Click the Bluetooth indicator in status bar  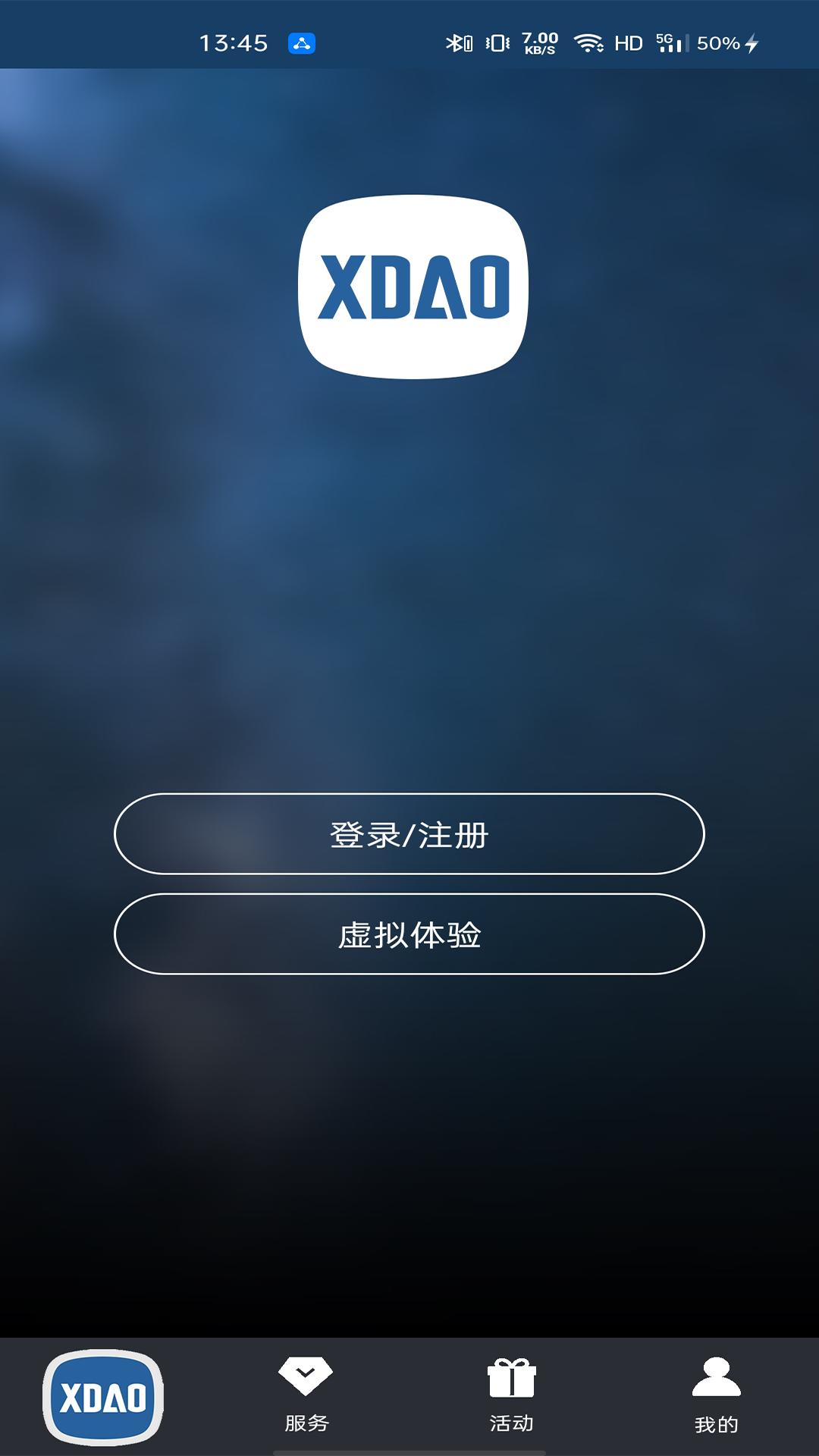click(458, 43)
